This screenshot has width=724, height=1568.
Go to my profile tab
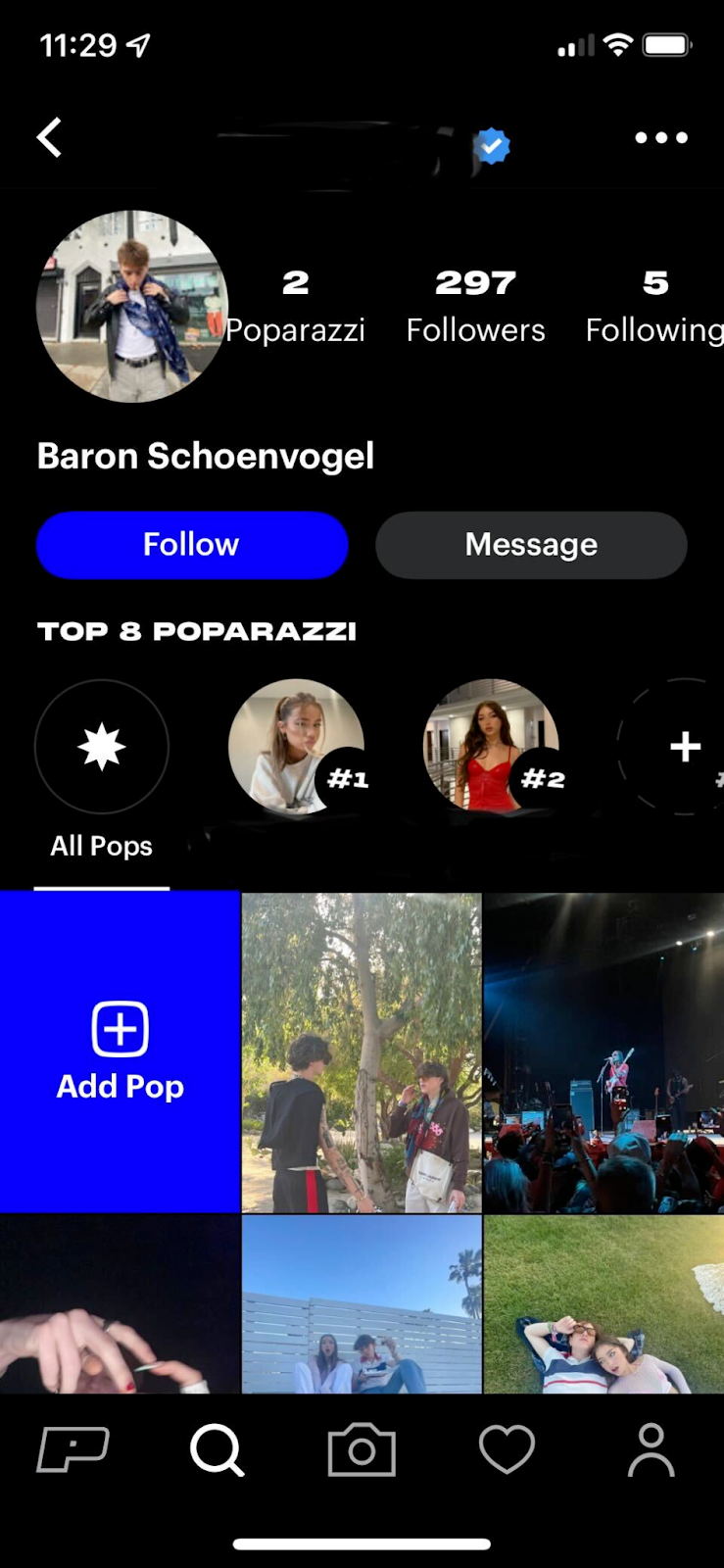pyautogui.click(x=652, y=1449)
